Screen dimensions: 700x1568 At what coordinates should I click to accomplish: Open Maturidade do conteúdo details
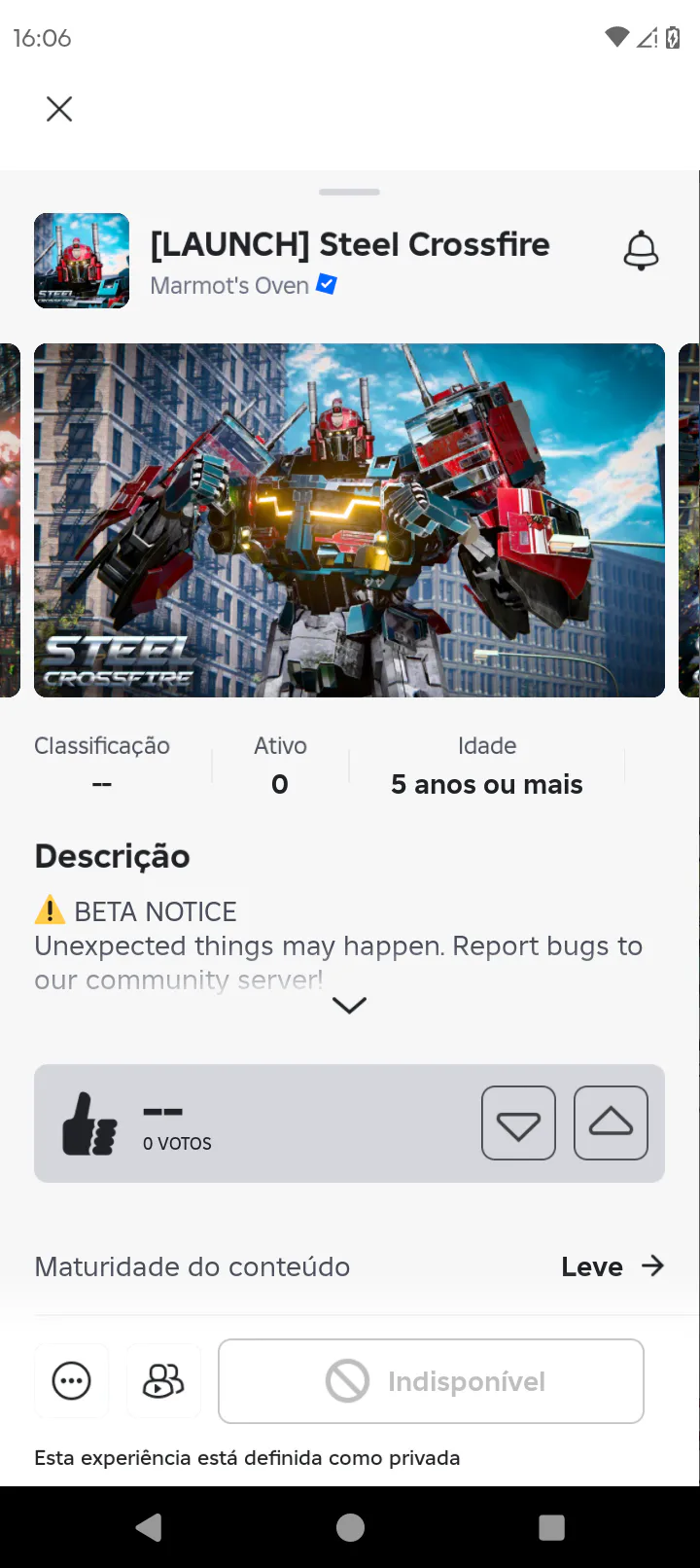pyautogui.click(x=612, y=1266)
